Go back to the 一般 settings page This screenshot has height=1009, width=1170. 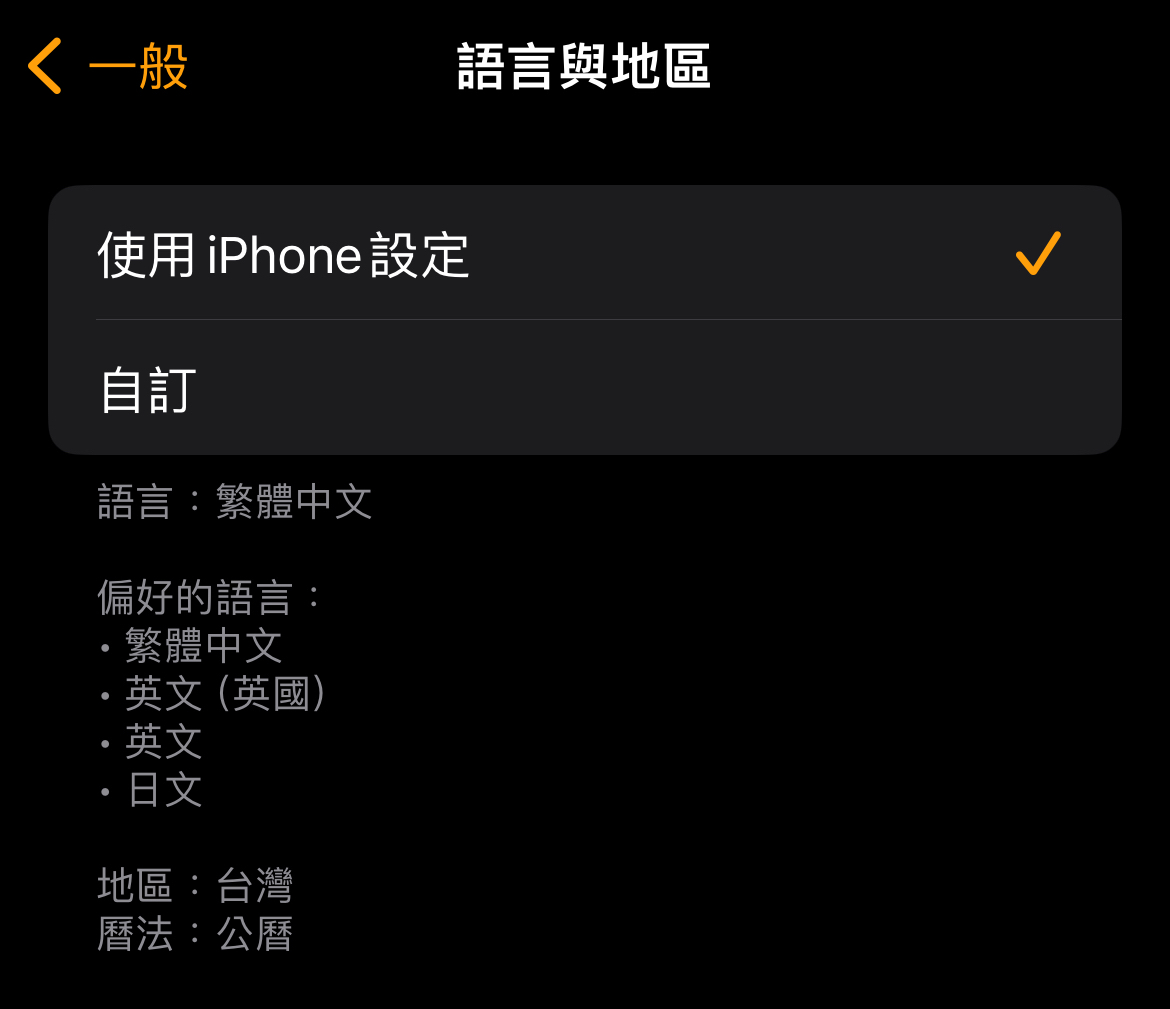tap(108, 67)
